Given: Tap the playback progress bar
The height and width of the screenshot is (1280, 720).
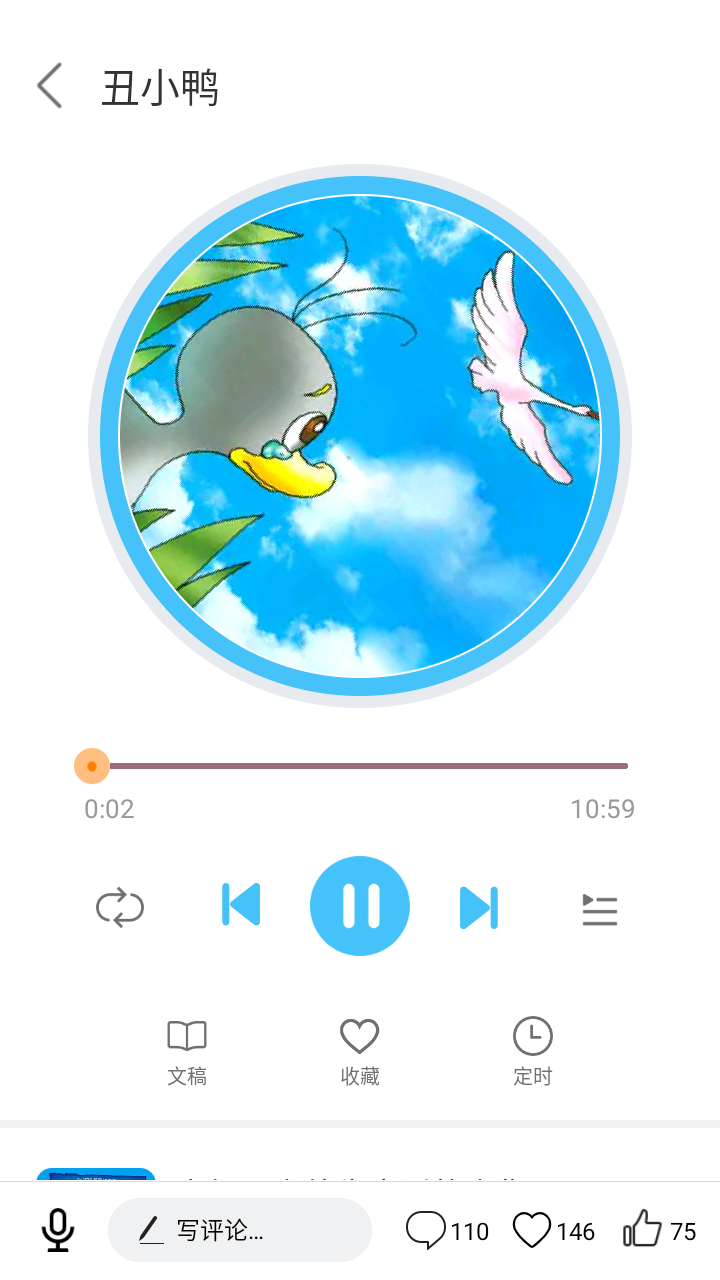Looking at the screenshot, I should point(360,766).
